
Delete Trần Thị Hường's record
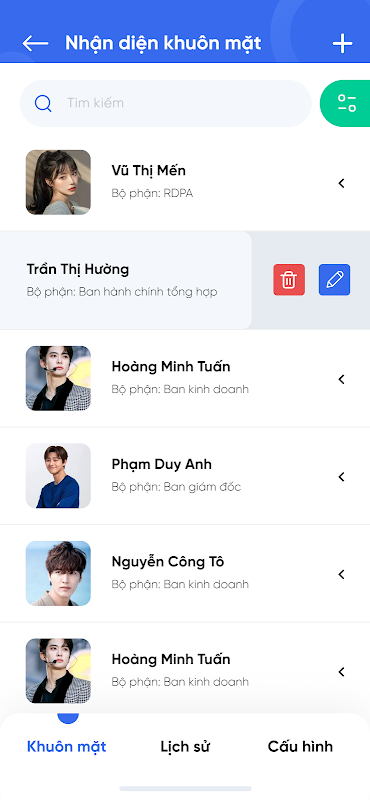coord(289,280)
